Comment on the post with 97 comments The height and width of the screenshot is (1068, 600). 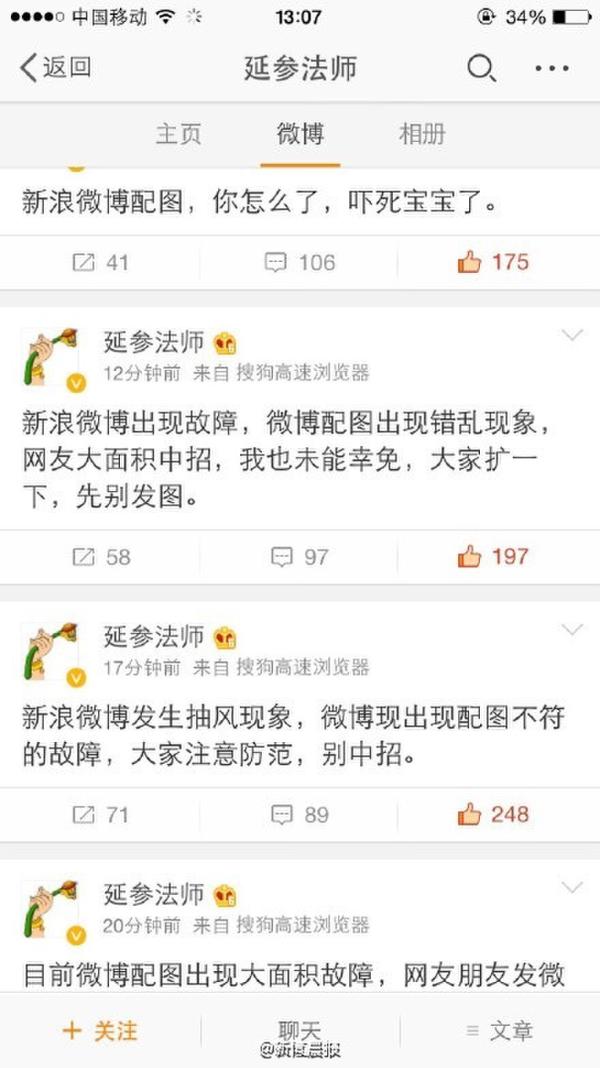point(299,556)
